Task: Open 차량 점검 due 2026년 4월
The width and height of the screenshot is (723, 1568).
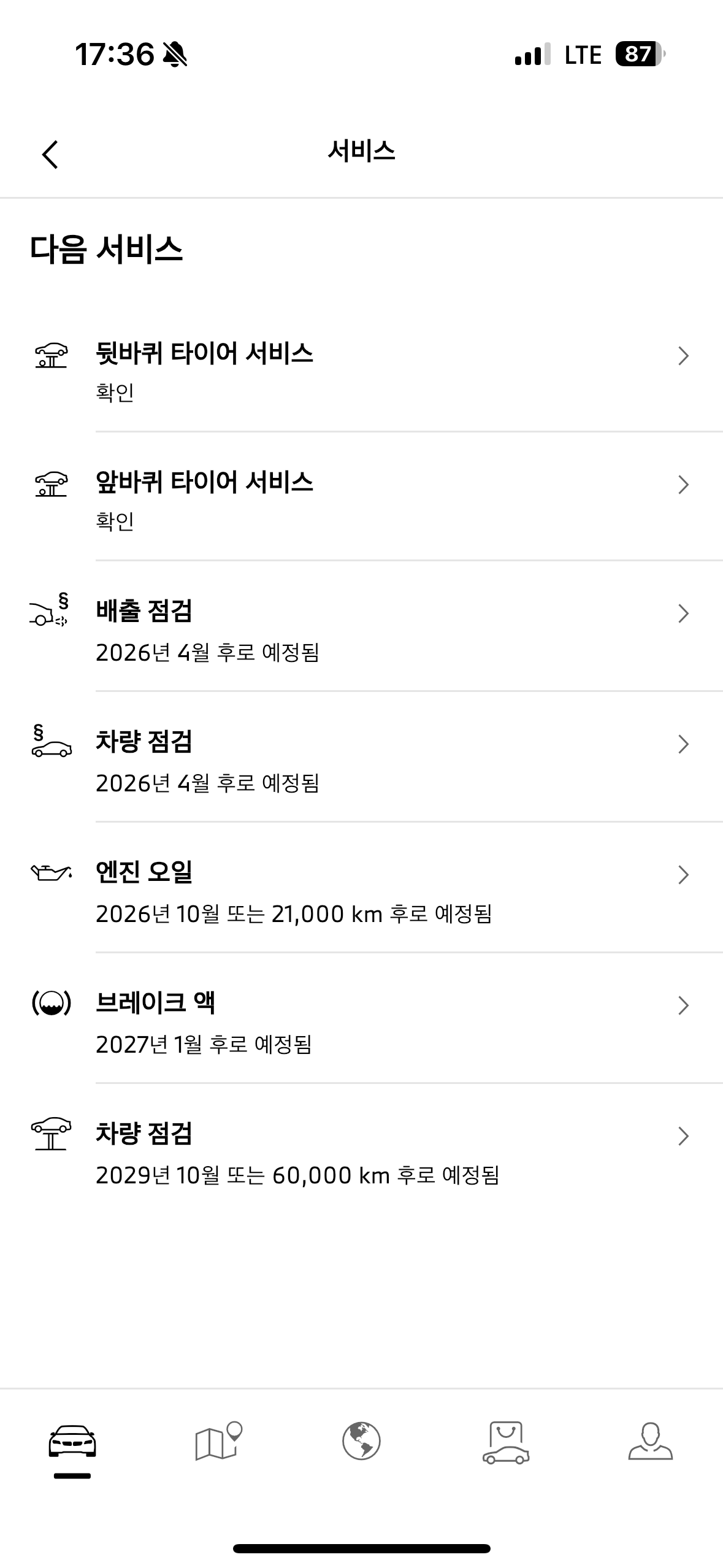Action: click(x=362, y=757)
